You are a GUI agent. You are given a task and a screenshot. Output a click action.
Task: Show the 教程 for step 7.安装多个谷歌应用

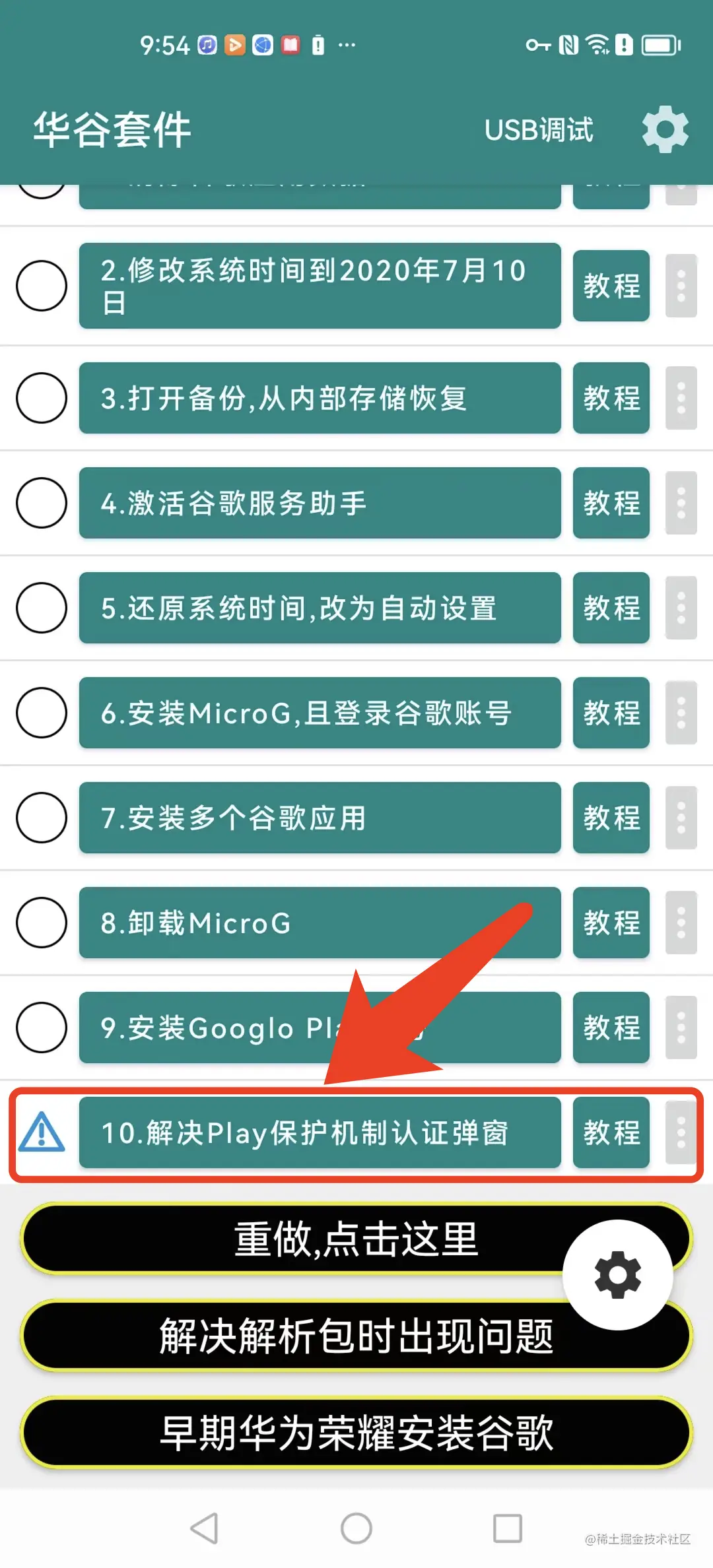(x=611, y=818)
